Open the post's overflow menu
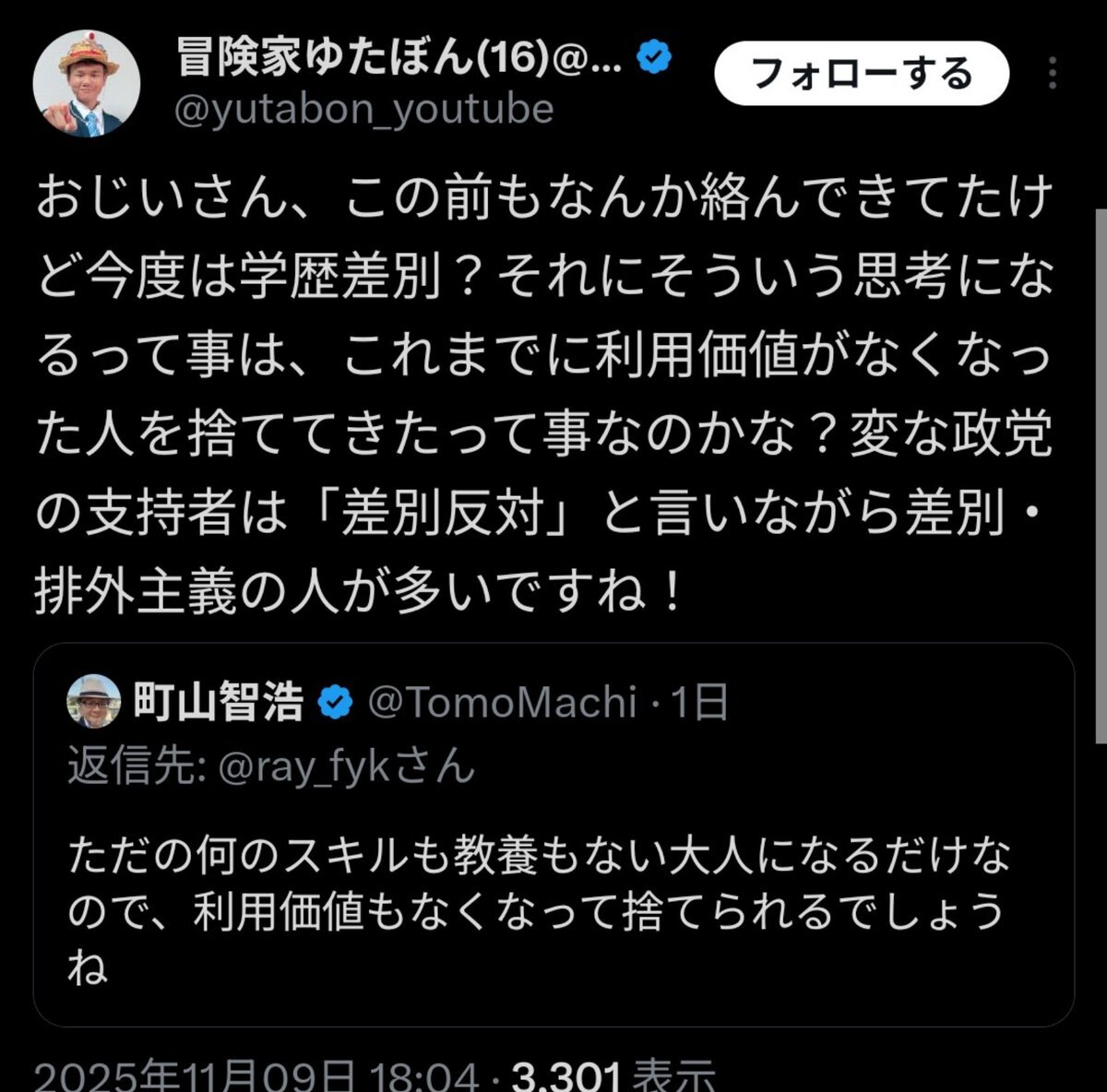Screen dimensions: 1107x1092 [1053, 74]
